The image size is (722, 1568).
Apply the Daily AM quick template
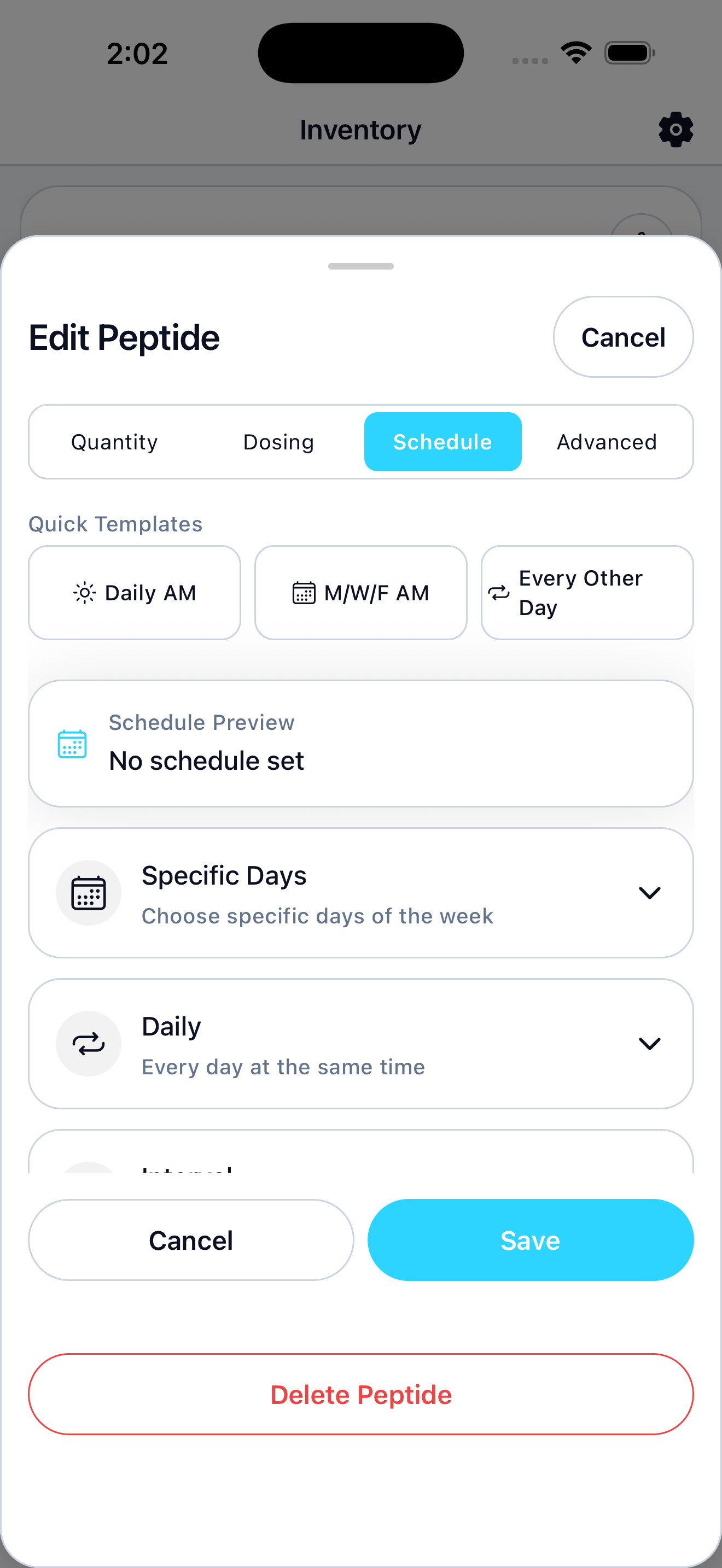134,592
